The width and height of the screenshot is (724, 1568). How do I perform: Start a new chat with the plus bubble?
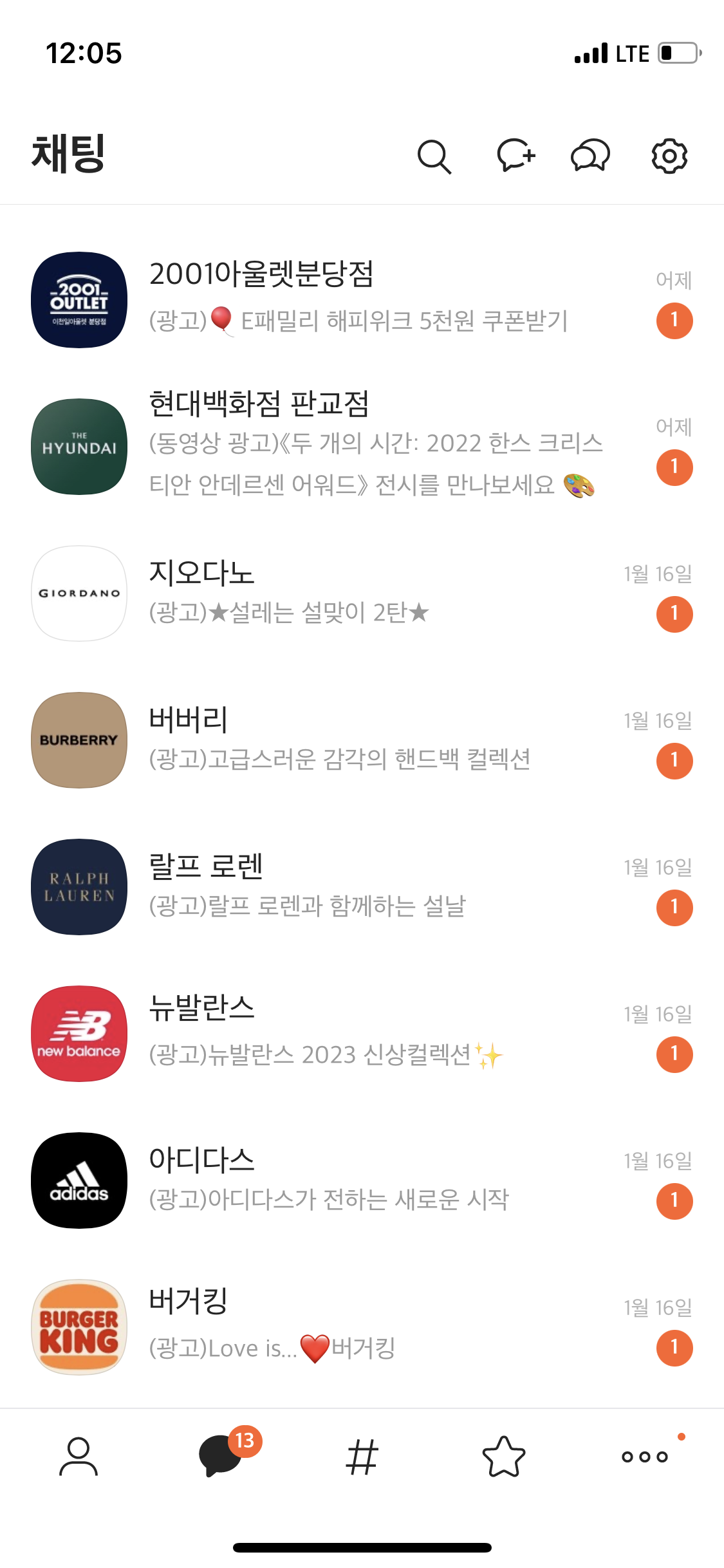516,156
